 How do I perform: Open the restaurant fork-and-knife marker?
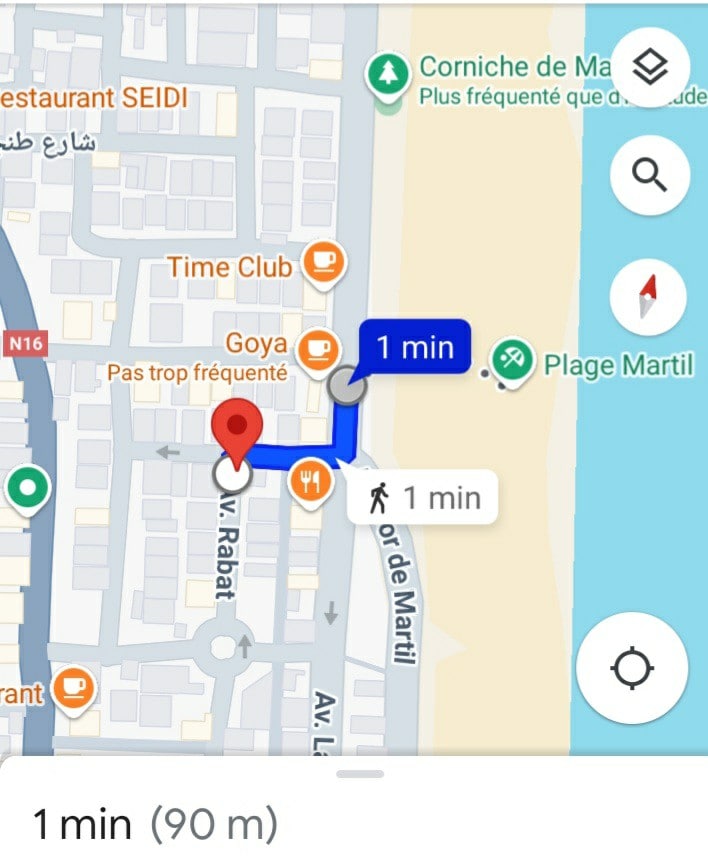point(311,482)
